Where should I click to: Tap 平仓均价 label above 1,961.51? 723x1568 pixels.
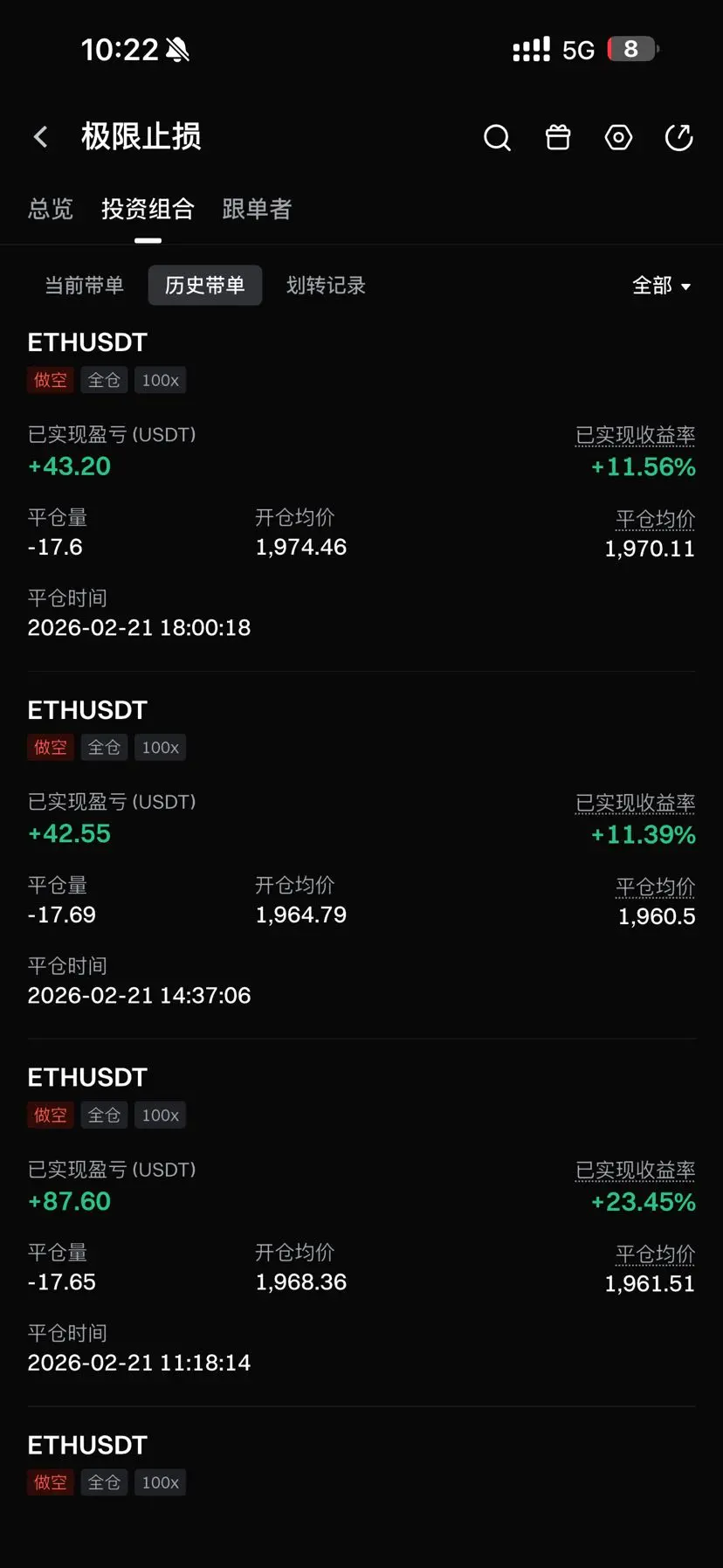point(655,1254)
